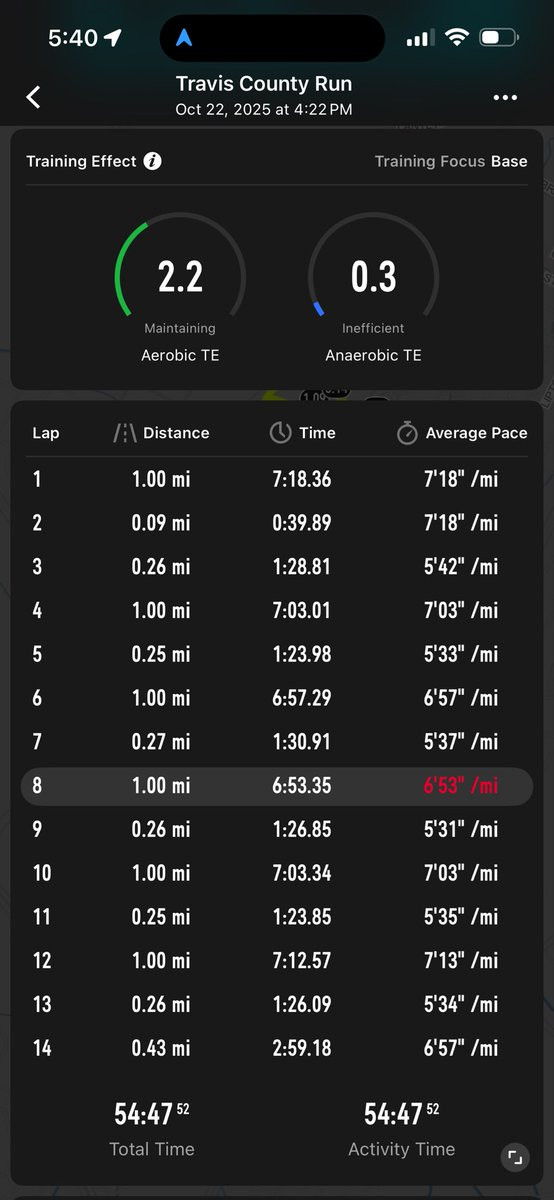The width and height of the screenshot is (554, 1200).
Task: Select lap 1 row
Action: [x=277, y=479]
